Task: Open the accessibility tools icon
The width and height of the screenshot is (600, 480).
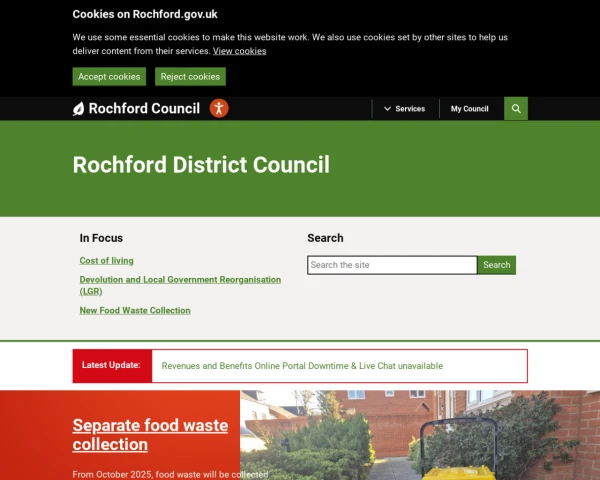Action: tap(219, 108)
